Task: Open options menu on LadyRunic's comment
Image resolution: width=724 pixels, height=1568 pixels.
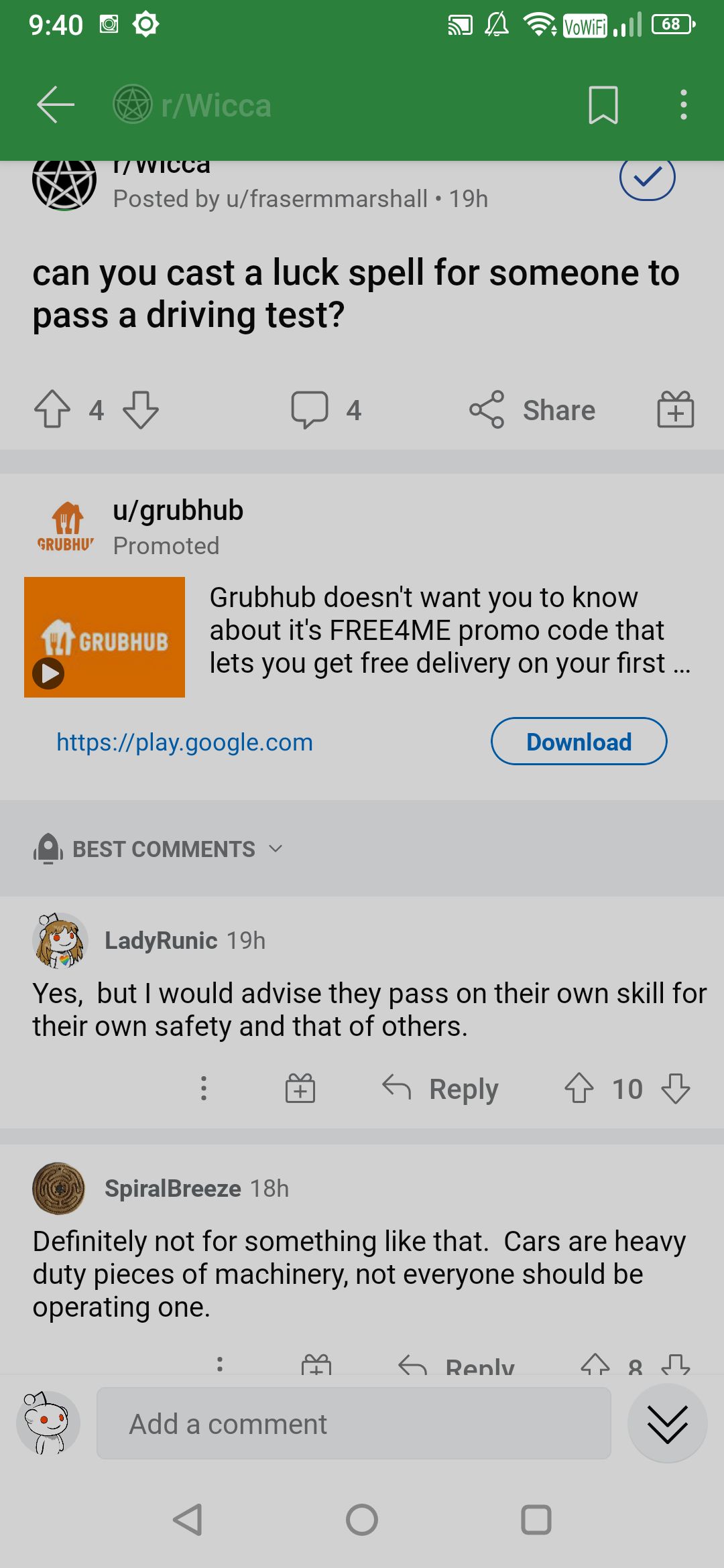Action: (x=204, y=1088)
